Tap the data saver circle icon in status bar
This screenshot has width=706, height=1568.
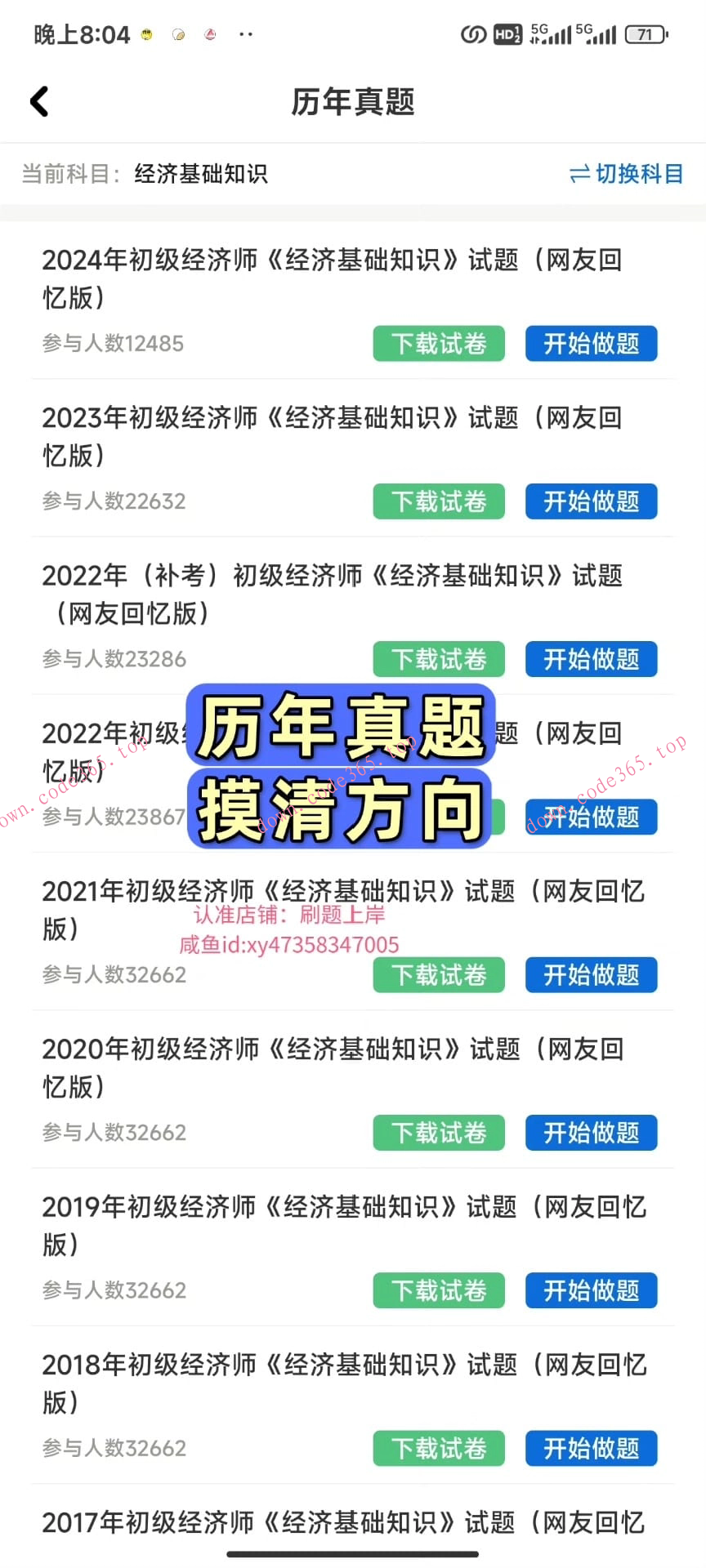471,34
